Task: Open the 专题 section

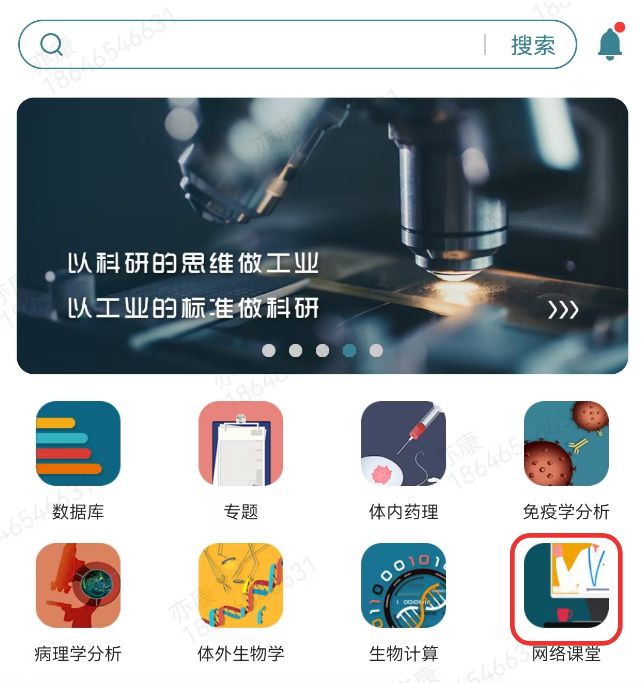Action: point(241,443)
